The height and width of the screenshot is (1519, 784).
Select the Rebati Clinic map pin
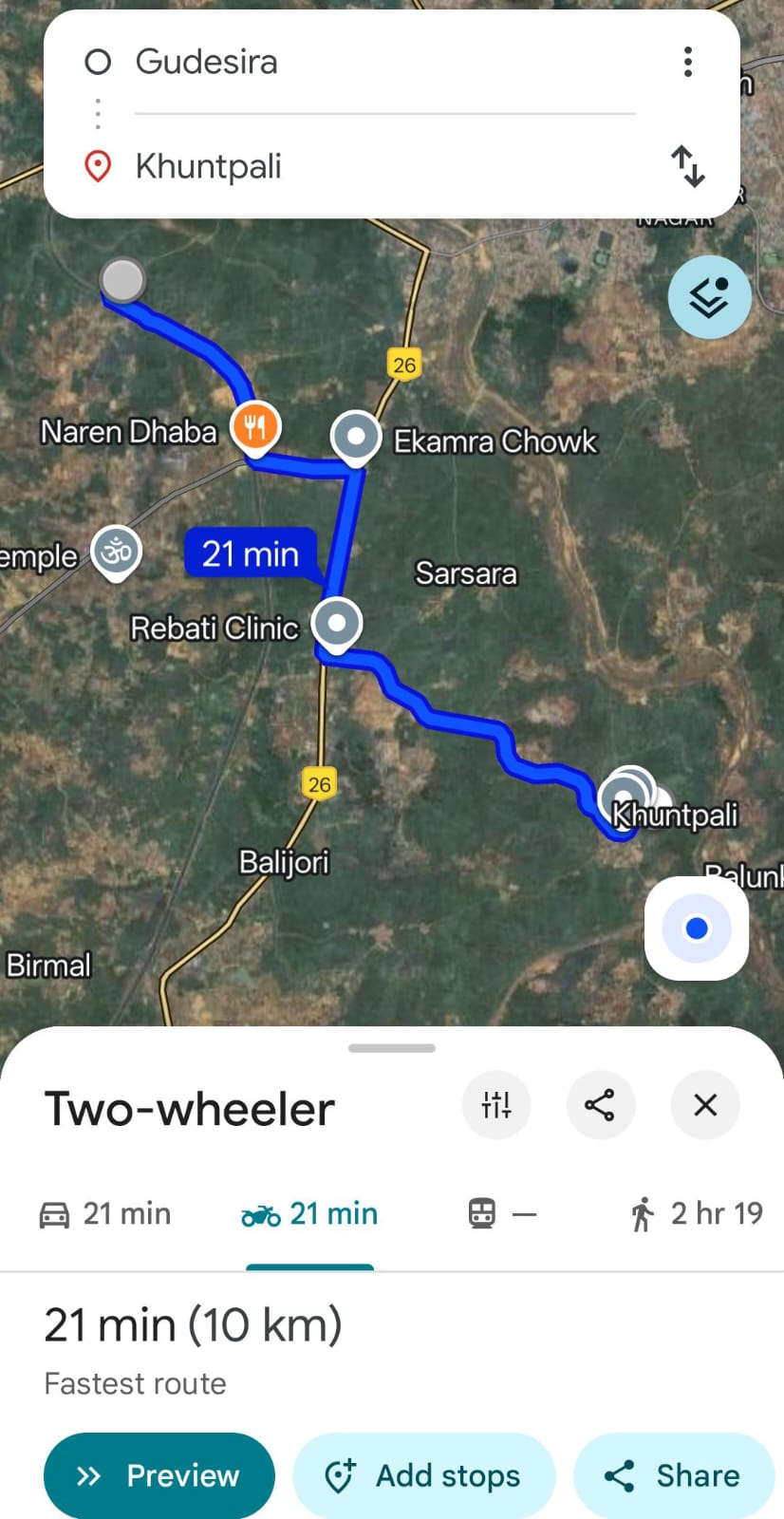coord(337,624)
